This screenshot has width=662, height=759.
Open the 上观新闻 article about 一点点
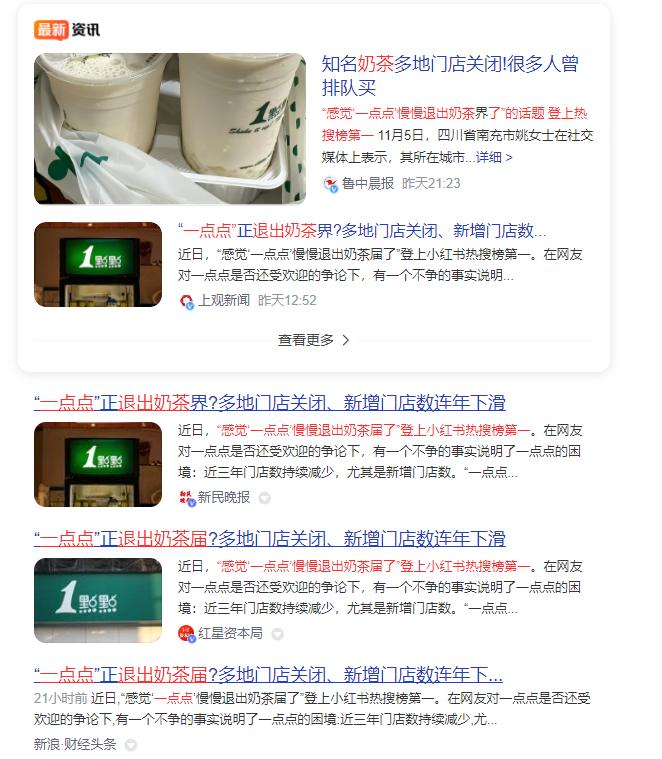point(362,230)
